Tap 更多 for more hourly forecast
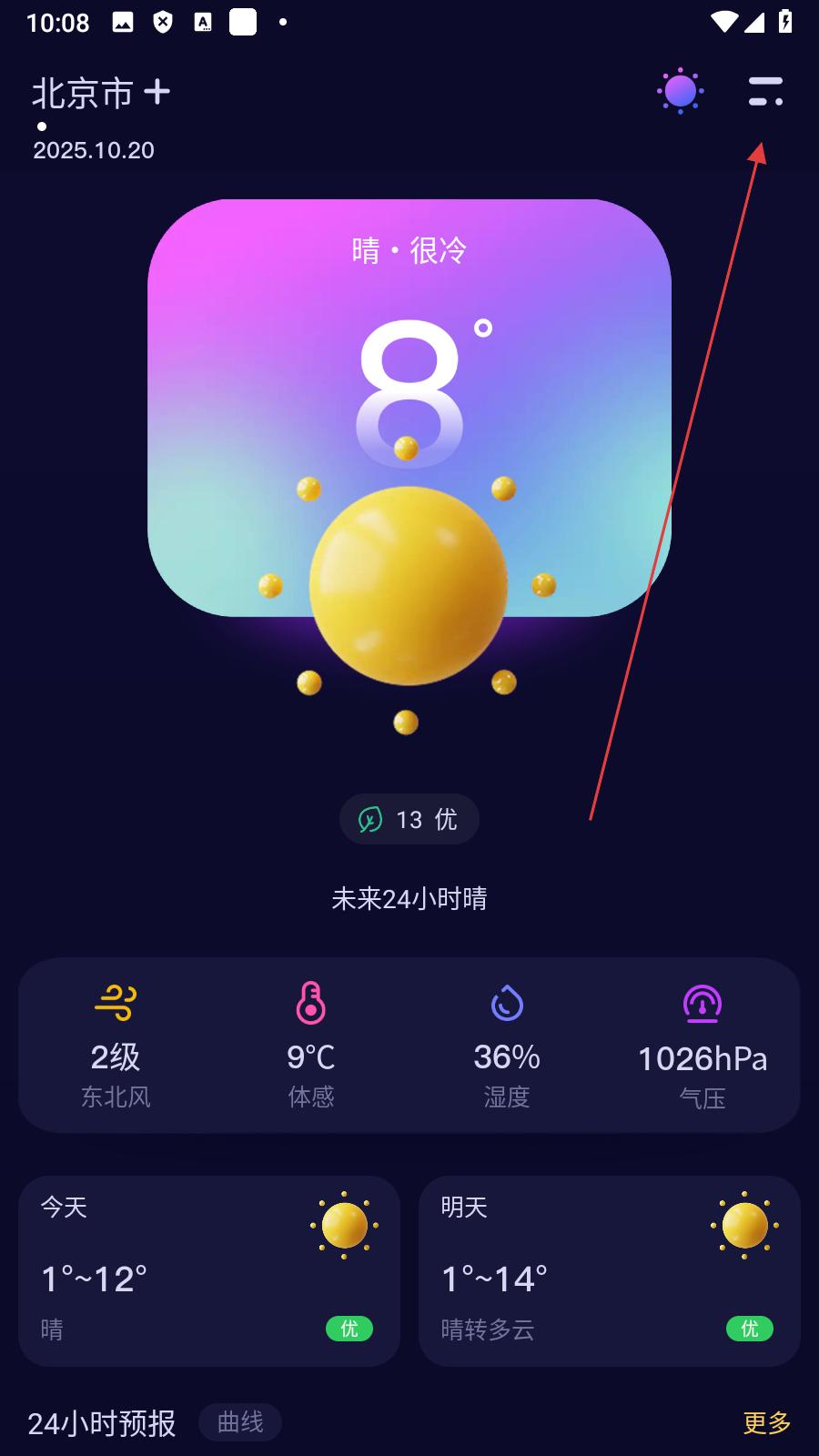The height and width of the screenshot is (1456, 819). click(x=766, y=1422)
